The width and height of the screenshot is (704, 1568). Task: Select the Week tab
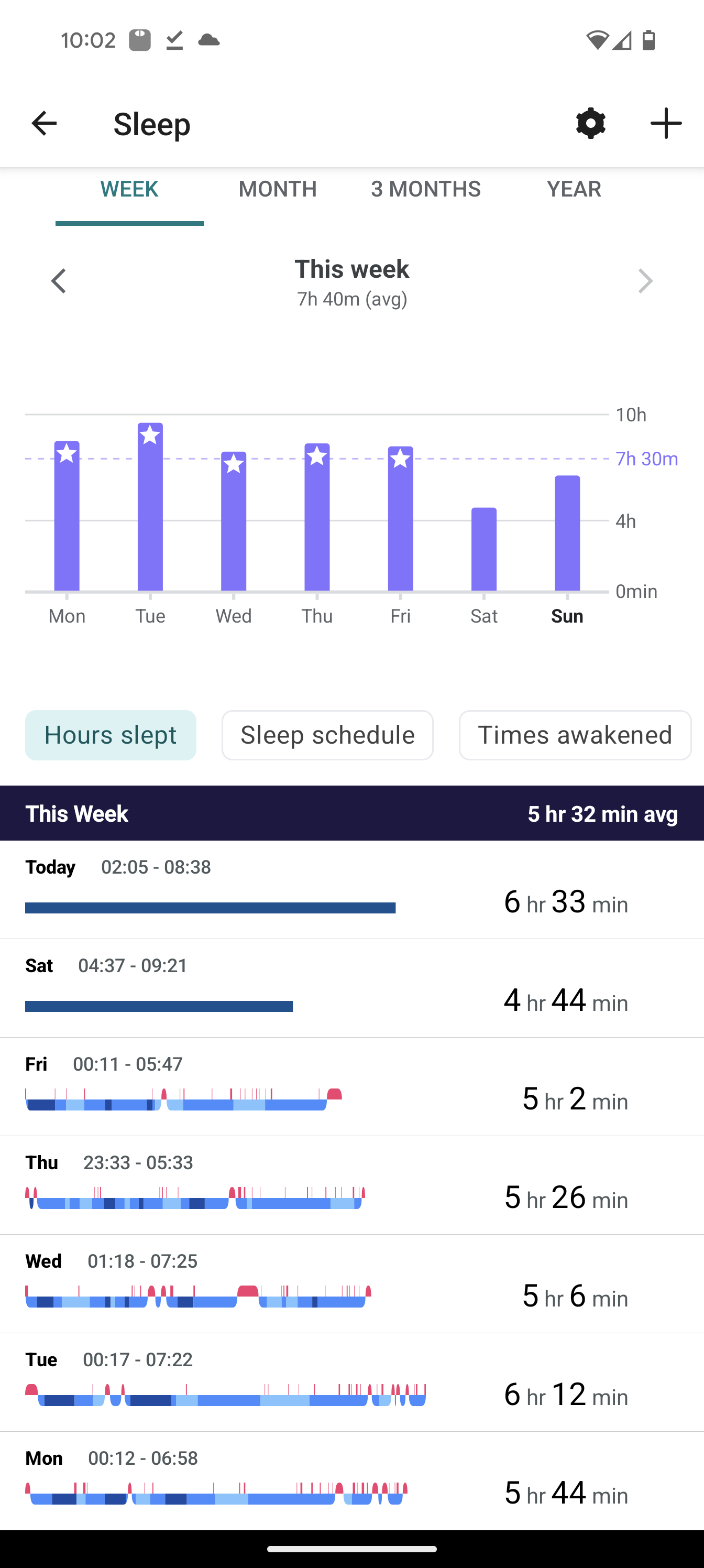coord(129,189)
